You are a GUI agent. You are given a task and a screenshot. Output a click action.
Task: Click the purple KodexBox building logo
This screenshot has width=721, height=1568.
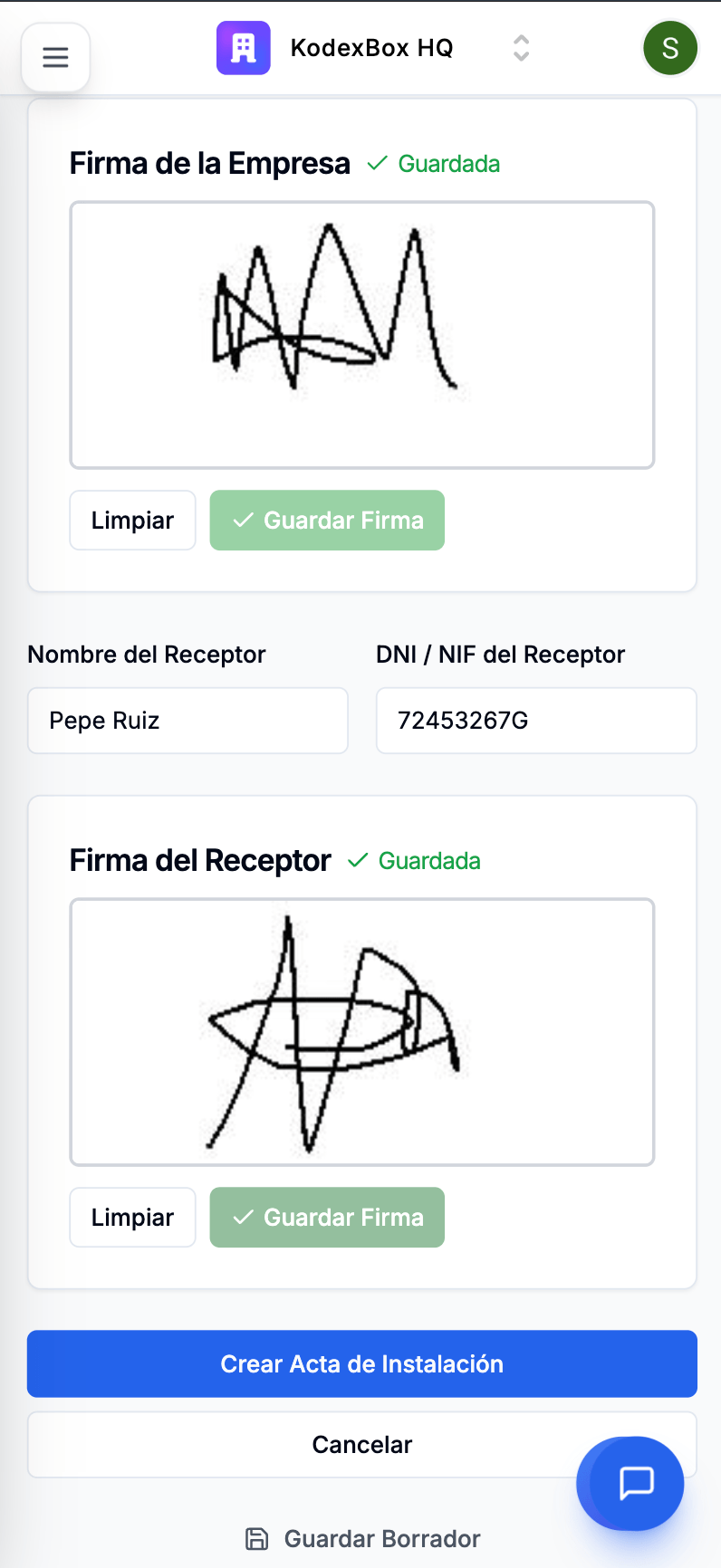point(243,47)
